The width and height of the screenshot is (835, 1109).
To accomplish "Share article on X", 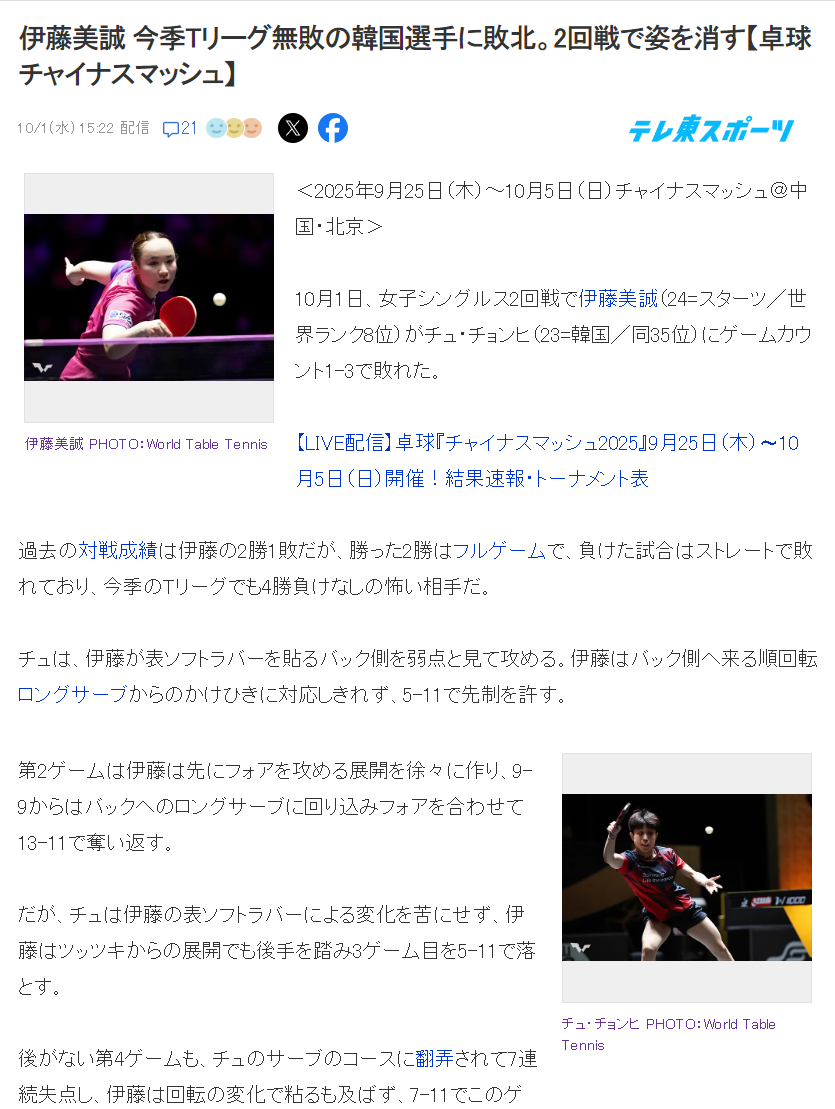I will coord(293,128).
